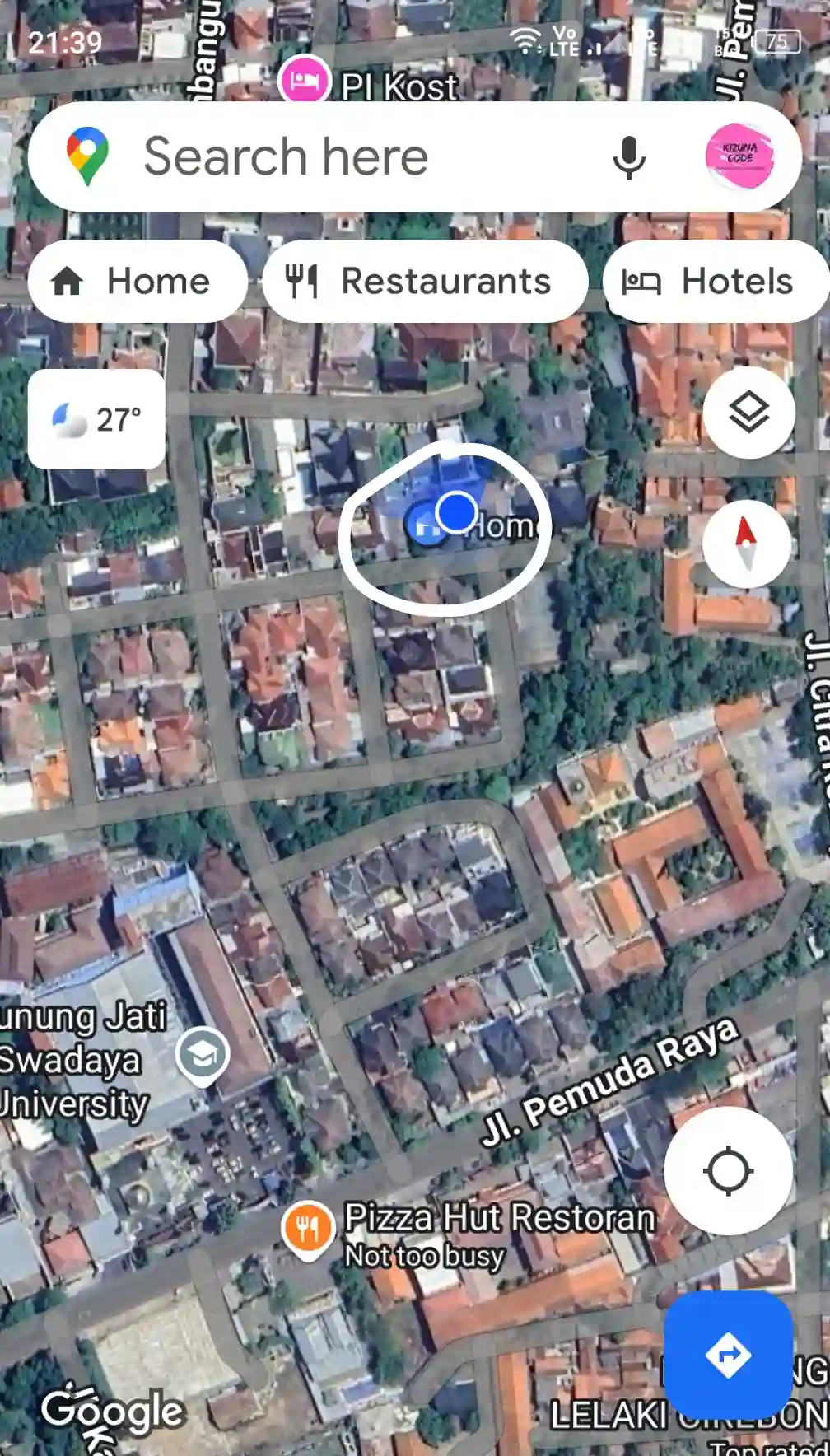The image size is (830, 1456).
Task: Open the Gunung Jati Swadaya University marker
Action: 203,1053
